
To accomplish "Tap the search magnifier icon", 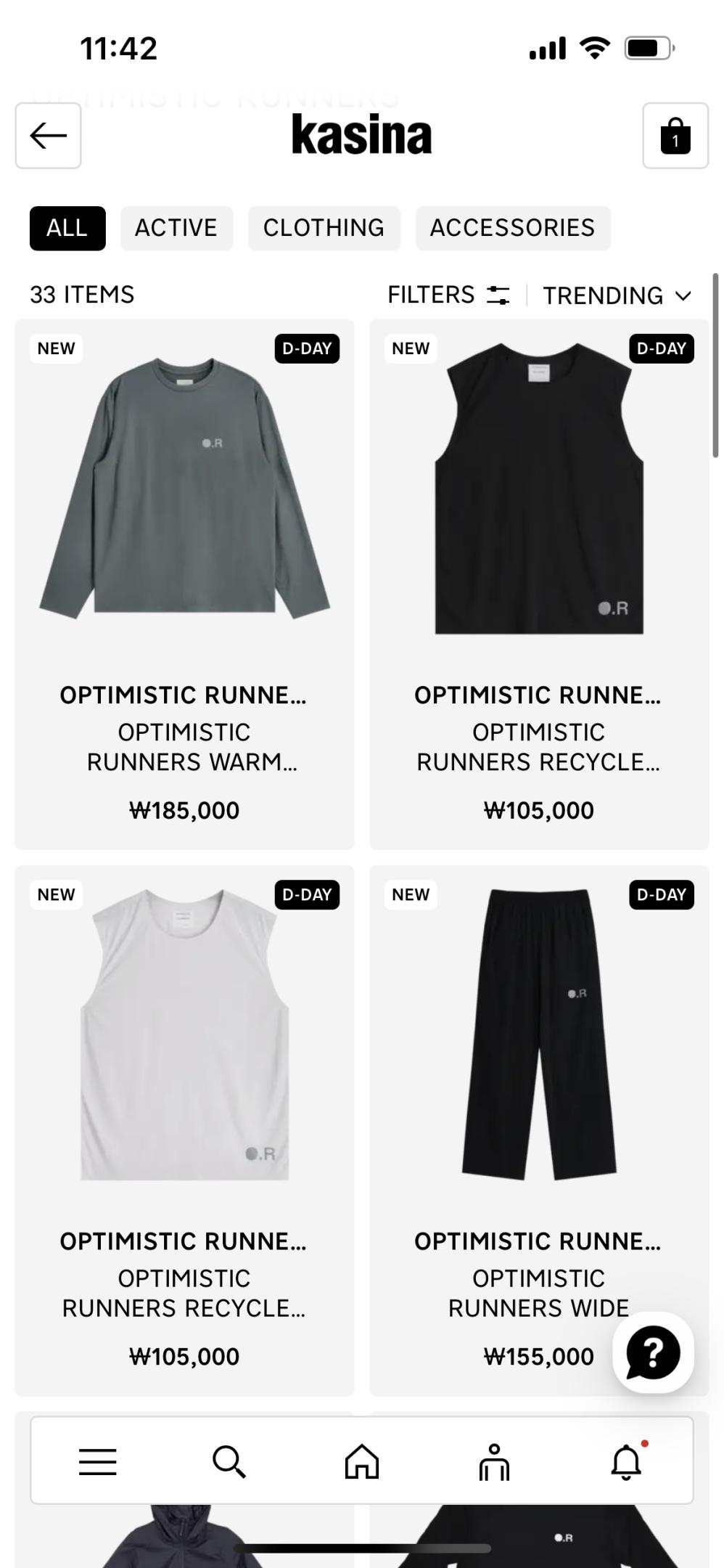I will (229, 1461).
